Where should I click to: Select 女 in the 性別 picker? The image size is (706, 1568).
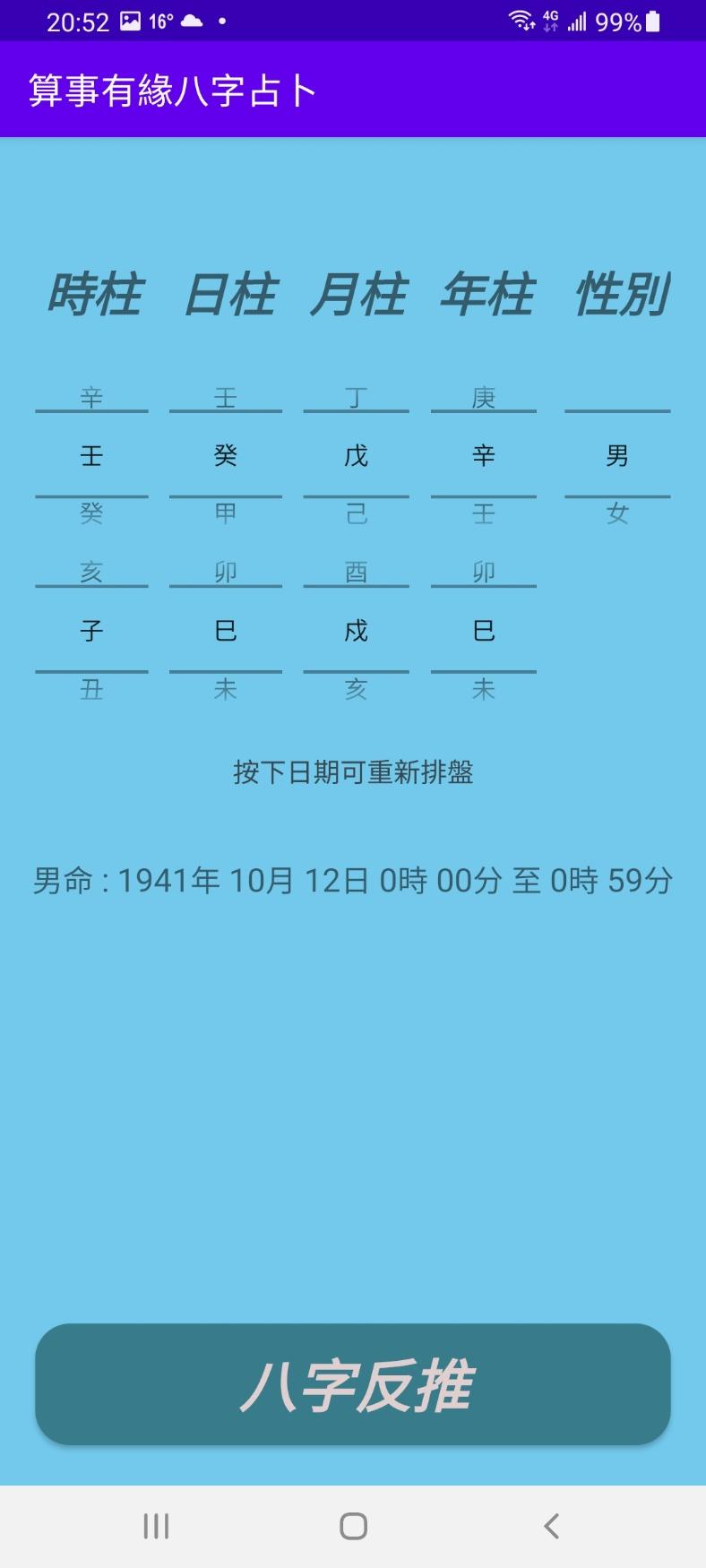pyautogui.click(x=617, y=513)
